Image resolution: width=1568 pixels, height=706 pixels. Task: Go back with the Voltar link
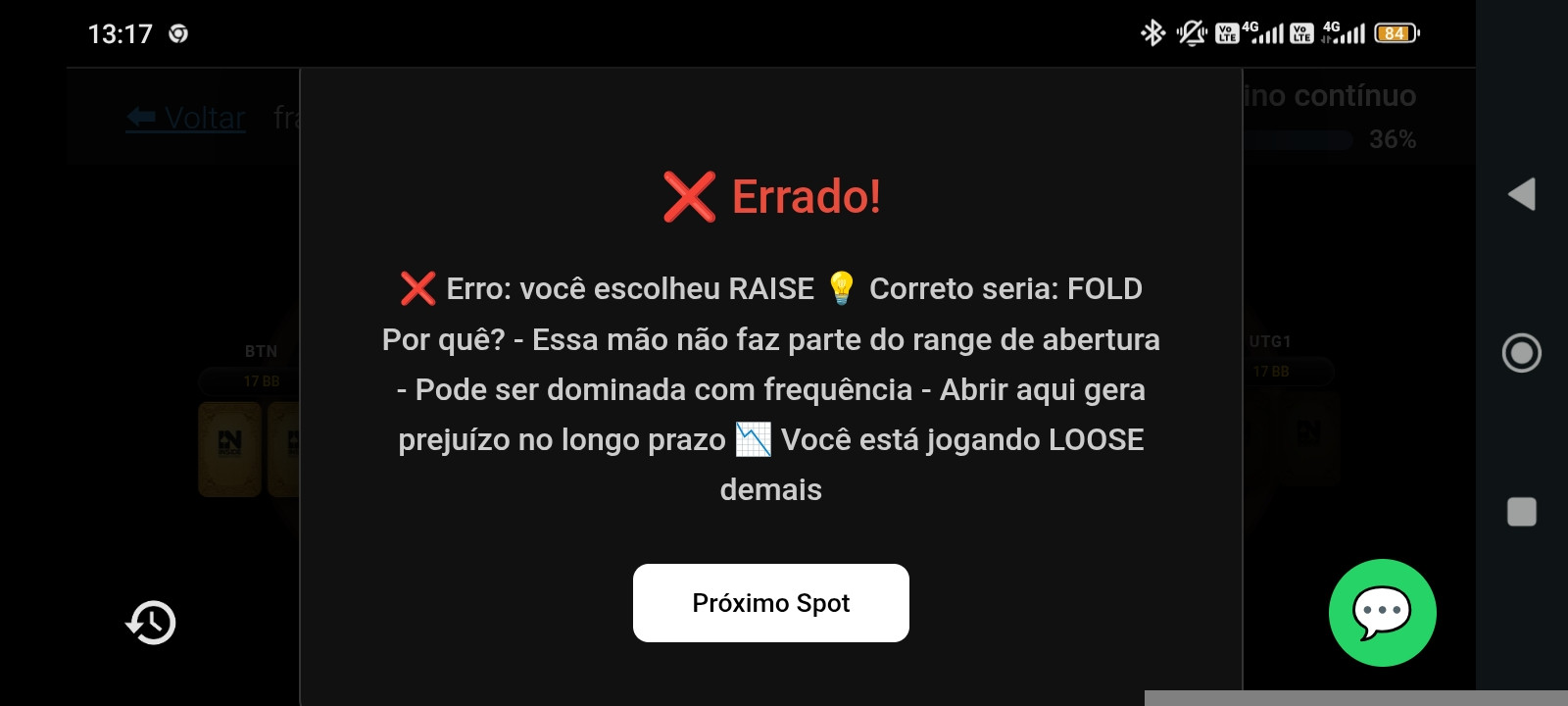point(186,119)
